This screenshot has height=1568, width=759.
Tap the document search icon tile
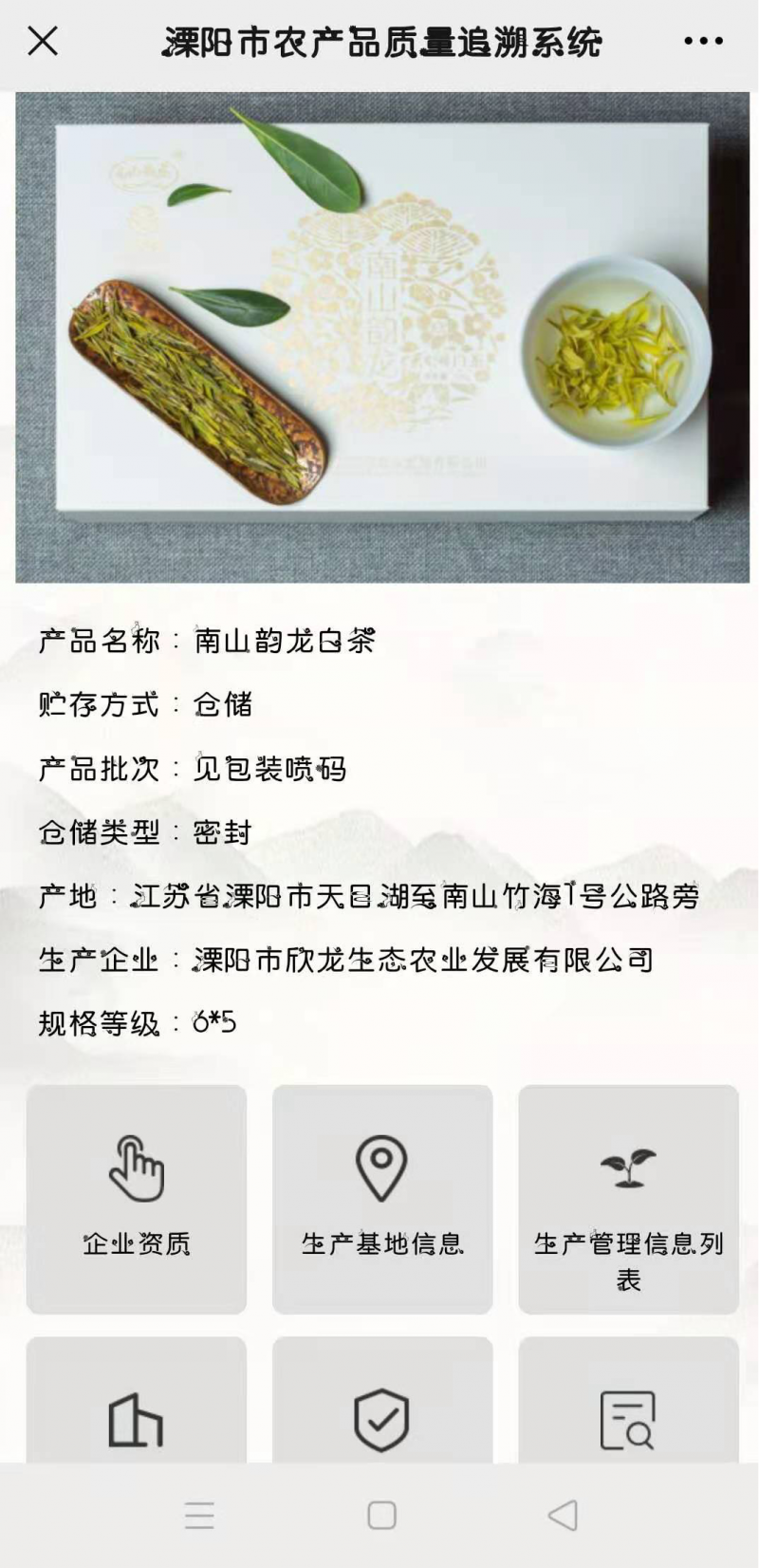tap(628, 1400)
